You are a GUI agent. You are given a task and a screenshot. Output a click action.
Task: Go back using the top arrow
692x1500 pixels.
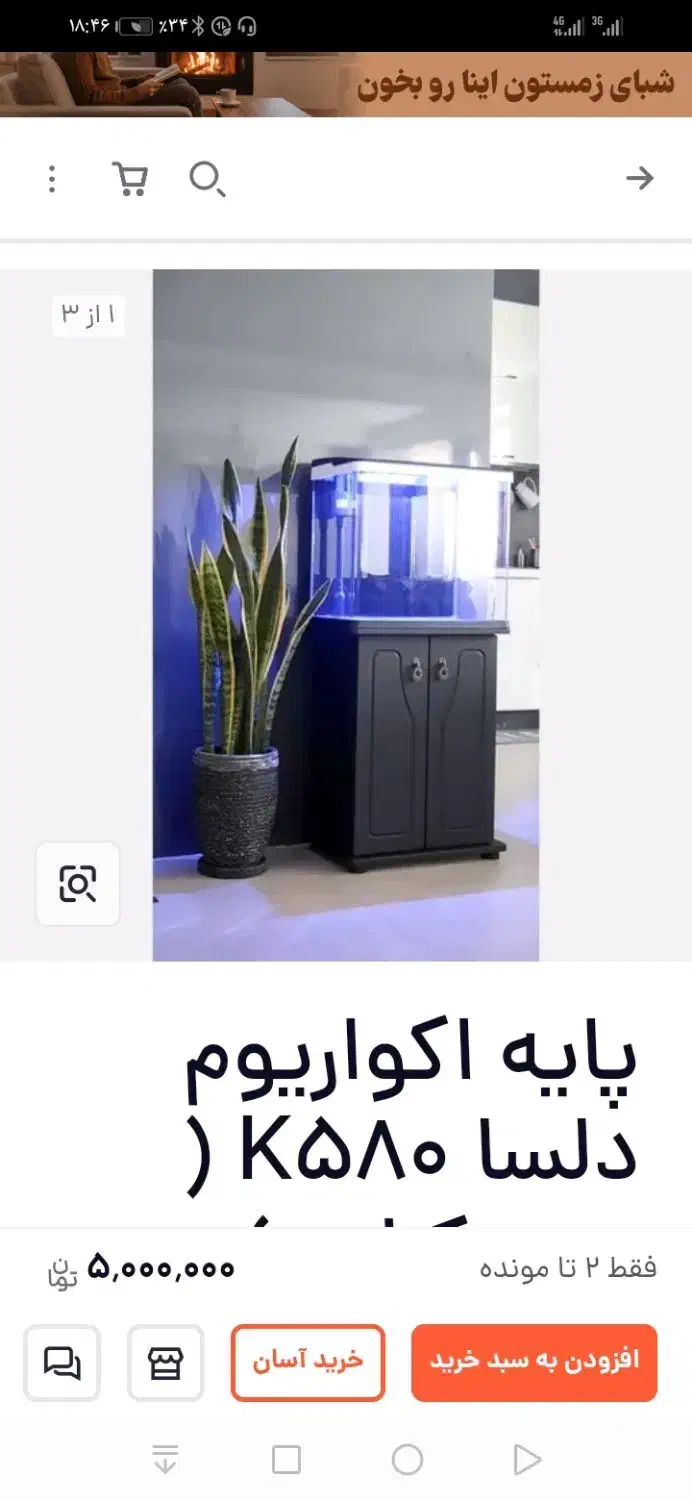pyautogui.click(x=639, y=179)
